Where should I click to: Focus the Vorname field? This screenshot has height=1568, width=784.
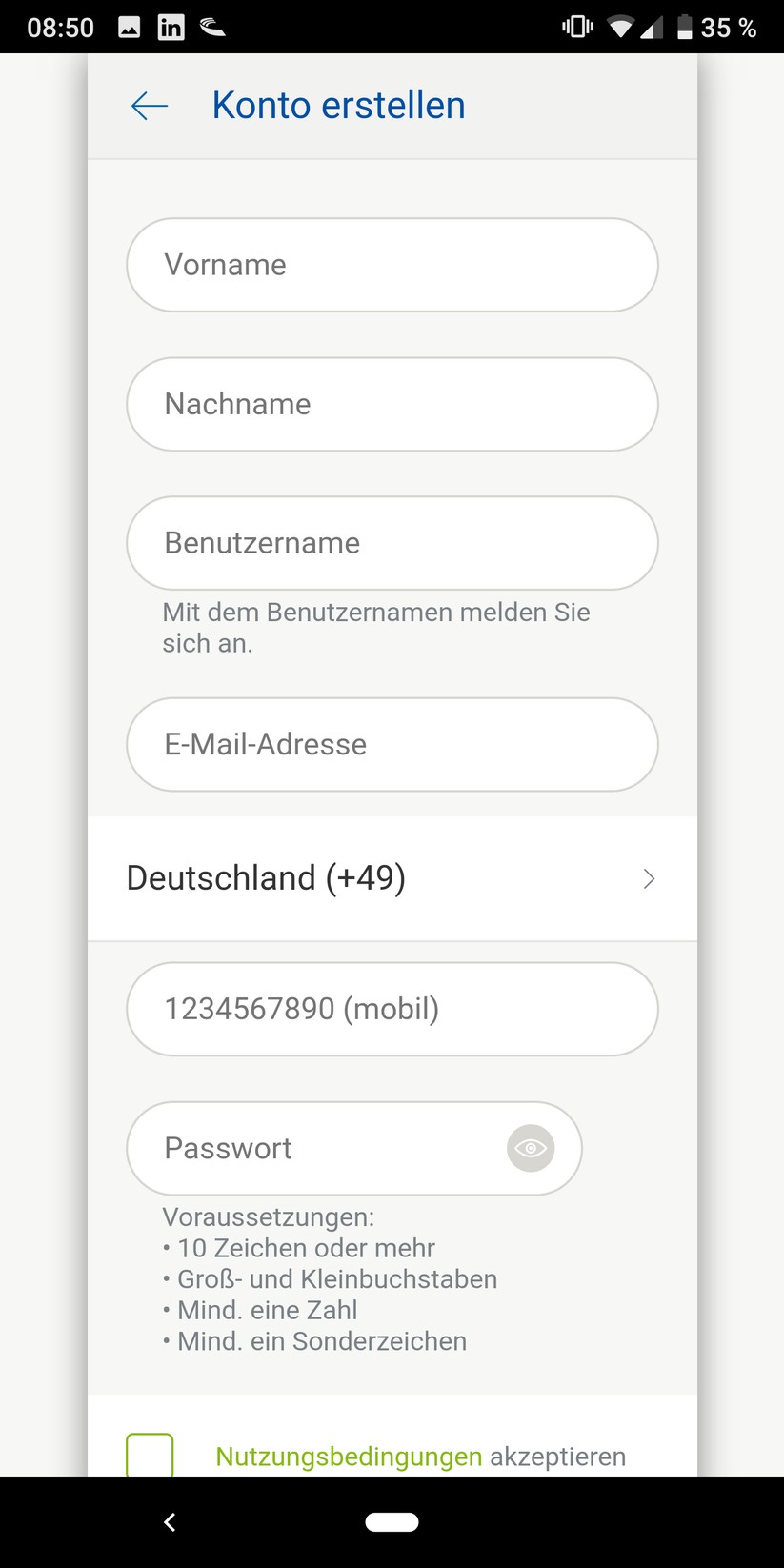[392, 265]
